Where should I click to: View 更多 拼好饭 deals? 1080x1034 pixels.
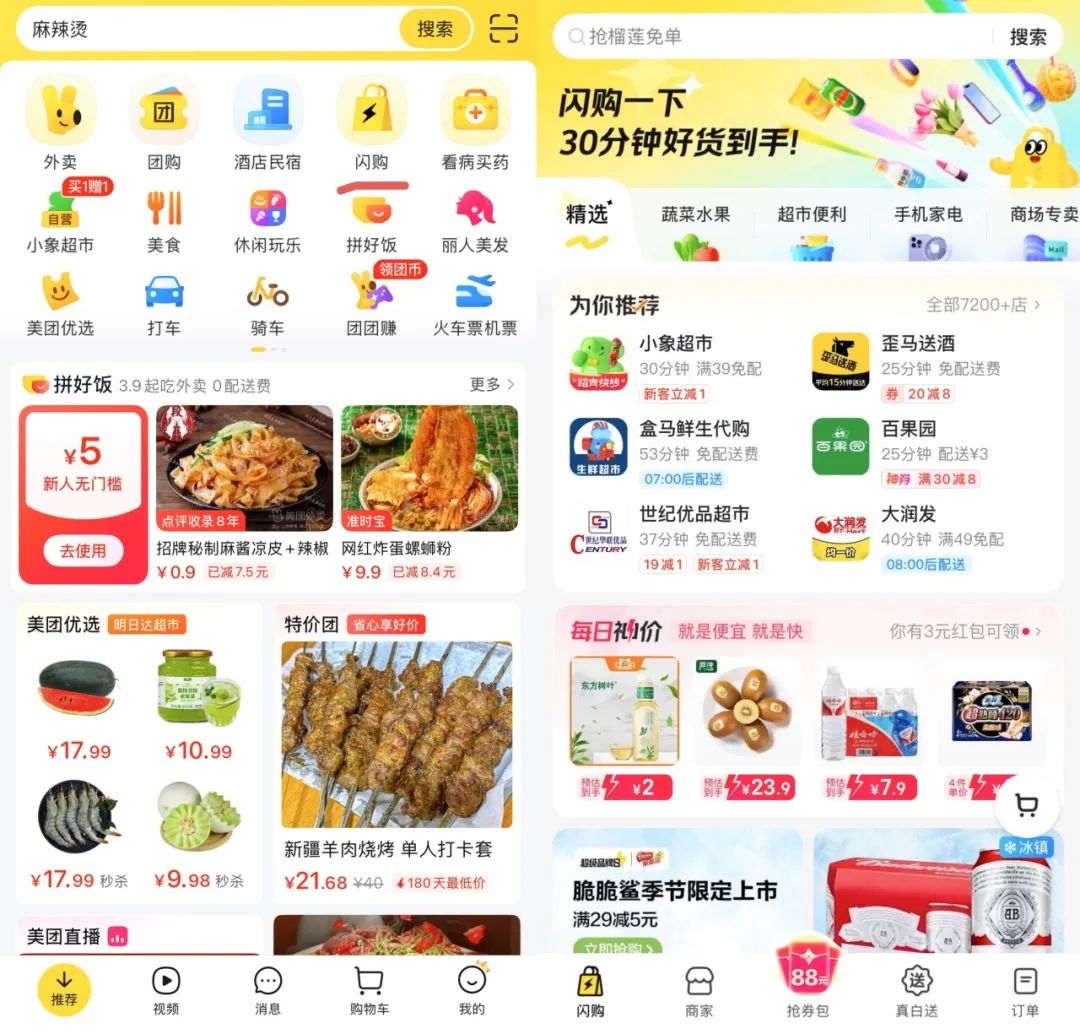492,384
